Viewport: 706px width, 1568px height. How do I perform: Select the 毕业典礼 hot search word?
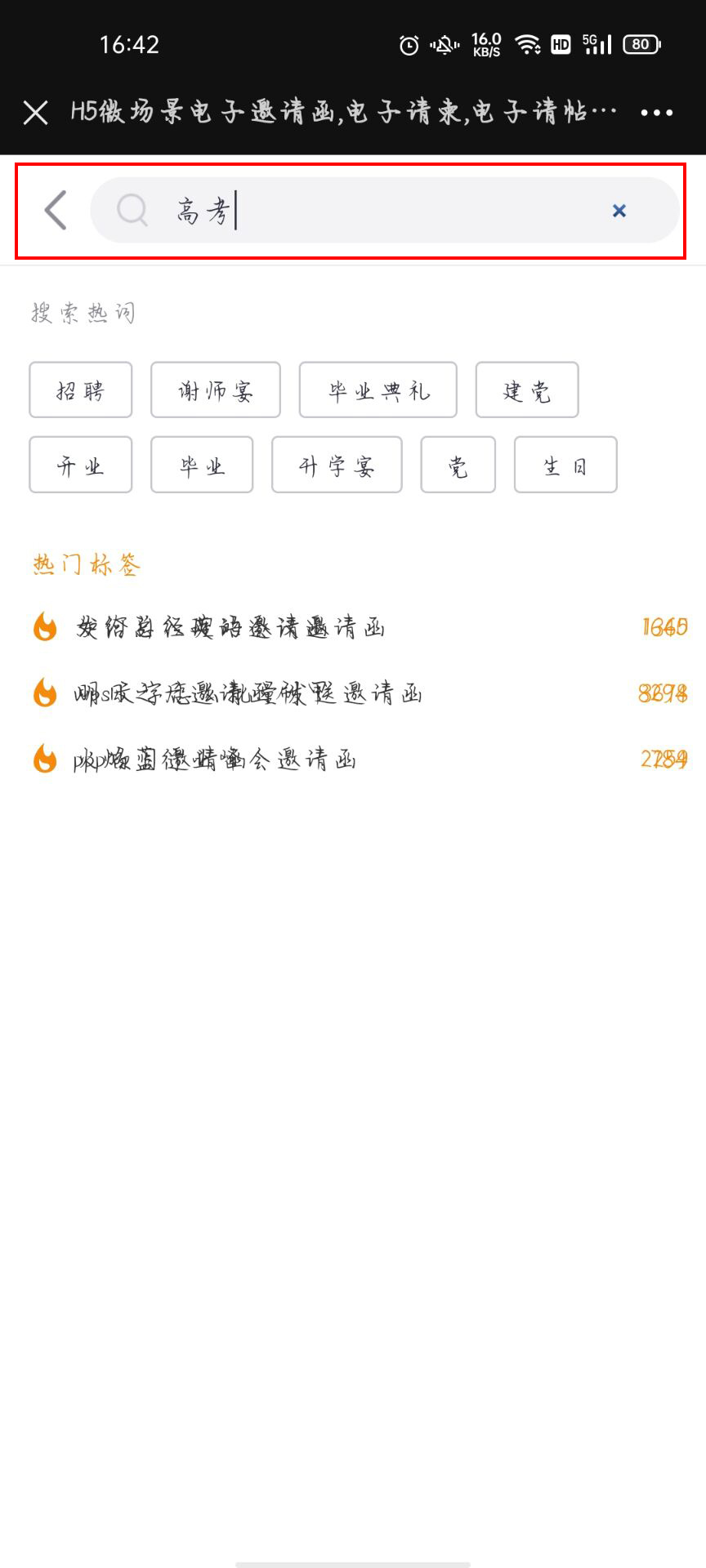tap(378, 390)
